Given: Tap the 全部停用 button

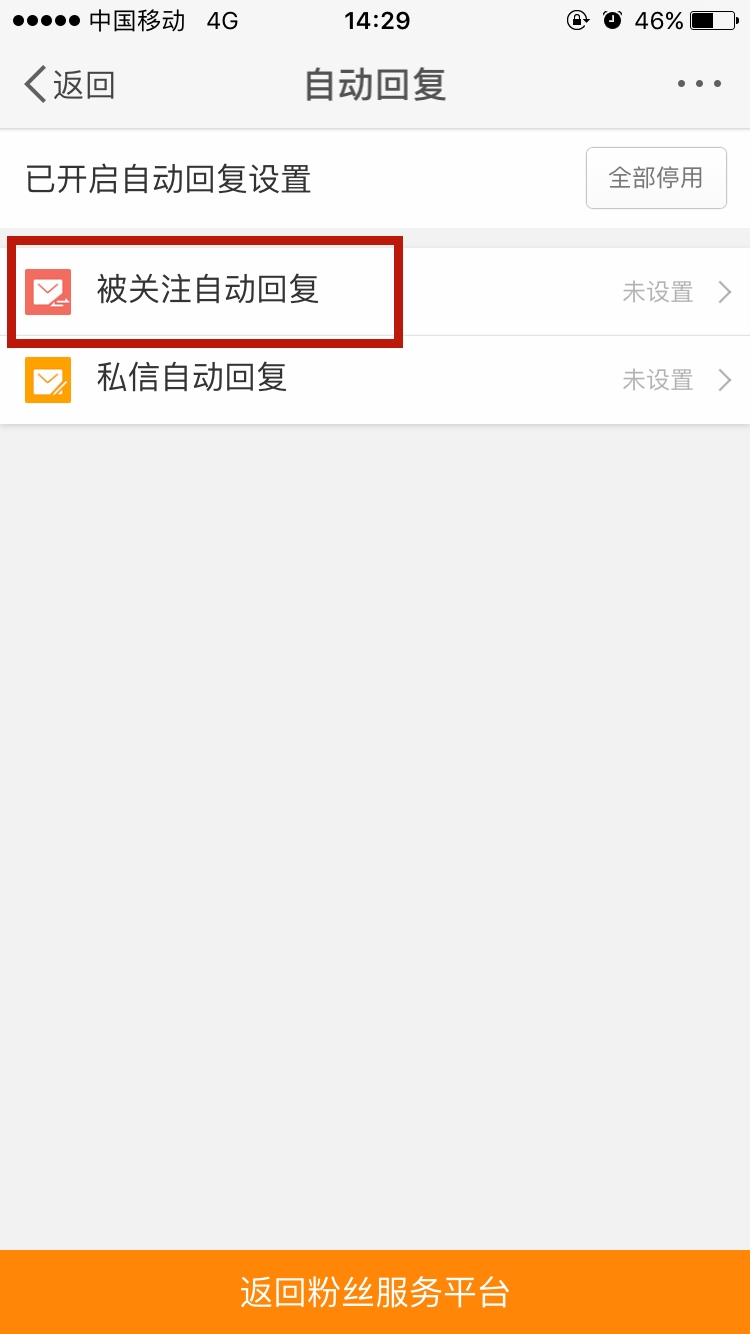Looking at the screenshot, I should point(656,179).
